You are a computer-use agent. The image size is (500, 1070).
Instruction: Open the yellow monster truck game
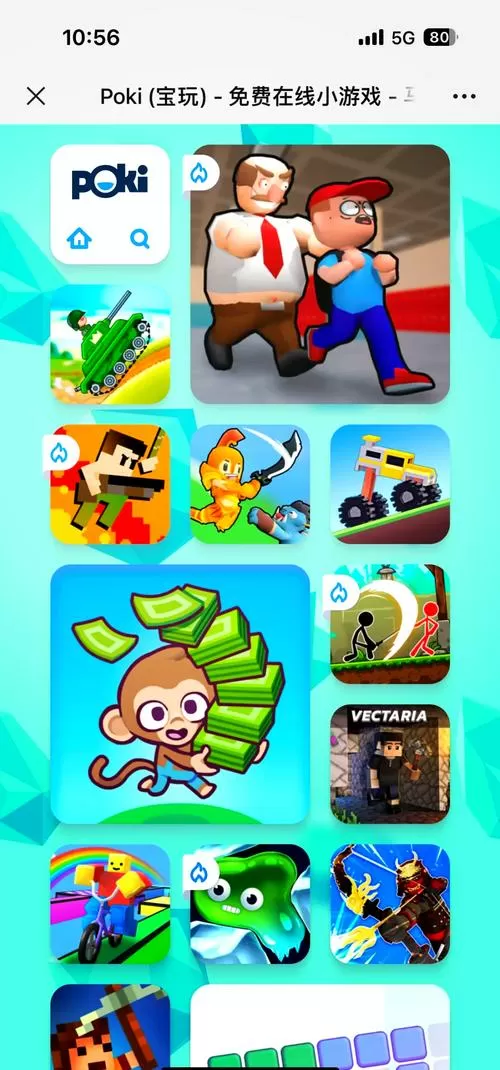(x=390, y=485)
